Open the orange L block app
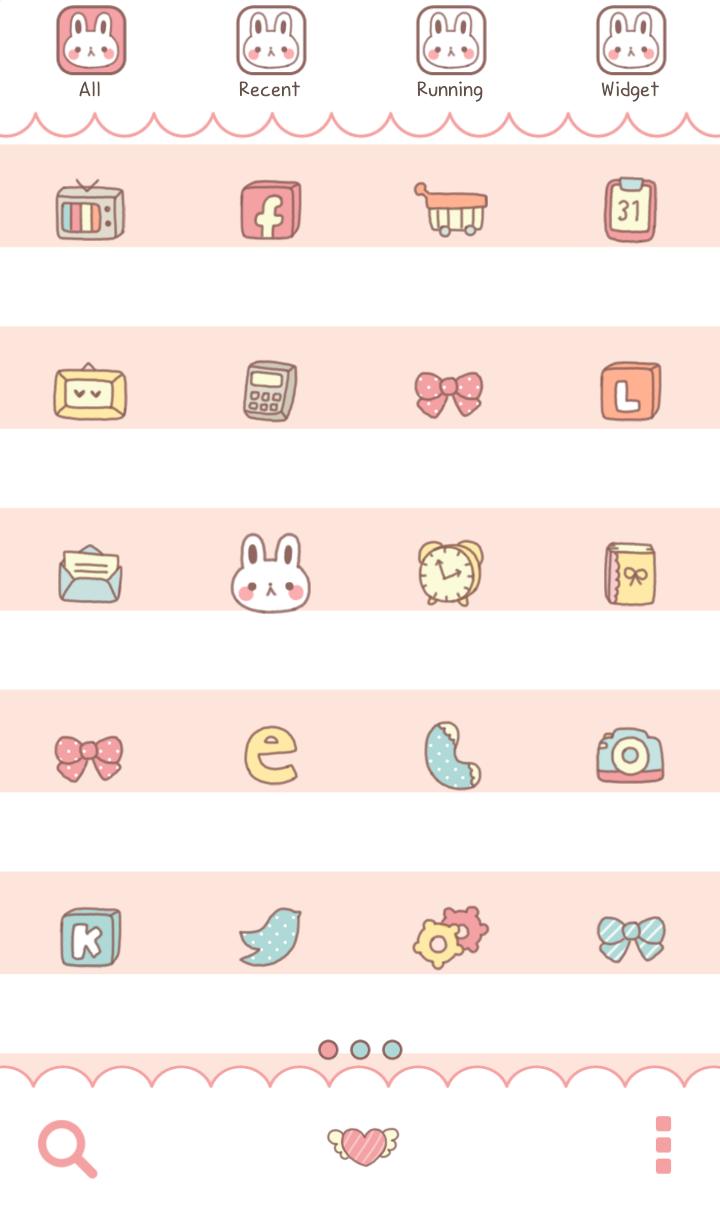 [630, 391]
